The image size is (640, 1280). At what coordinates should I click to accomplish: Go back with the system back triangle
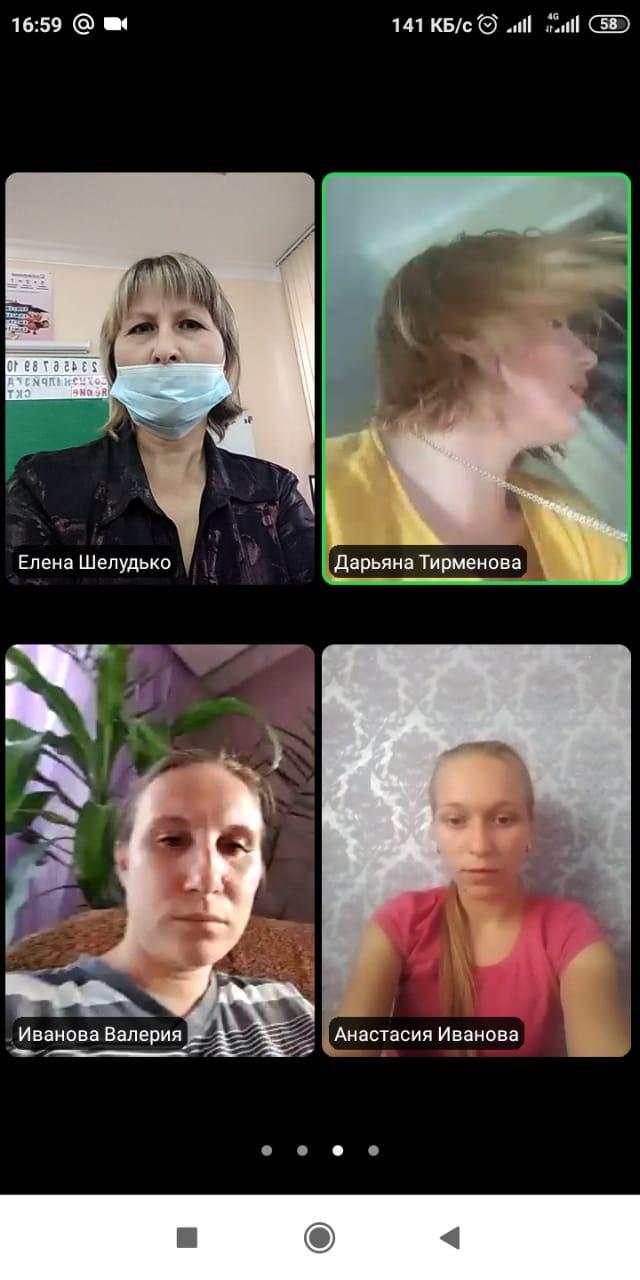coord(450,1238)
